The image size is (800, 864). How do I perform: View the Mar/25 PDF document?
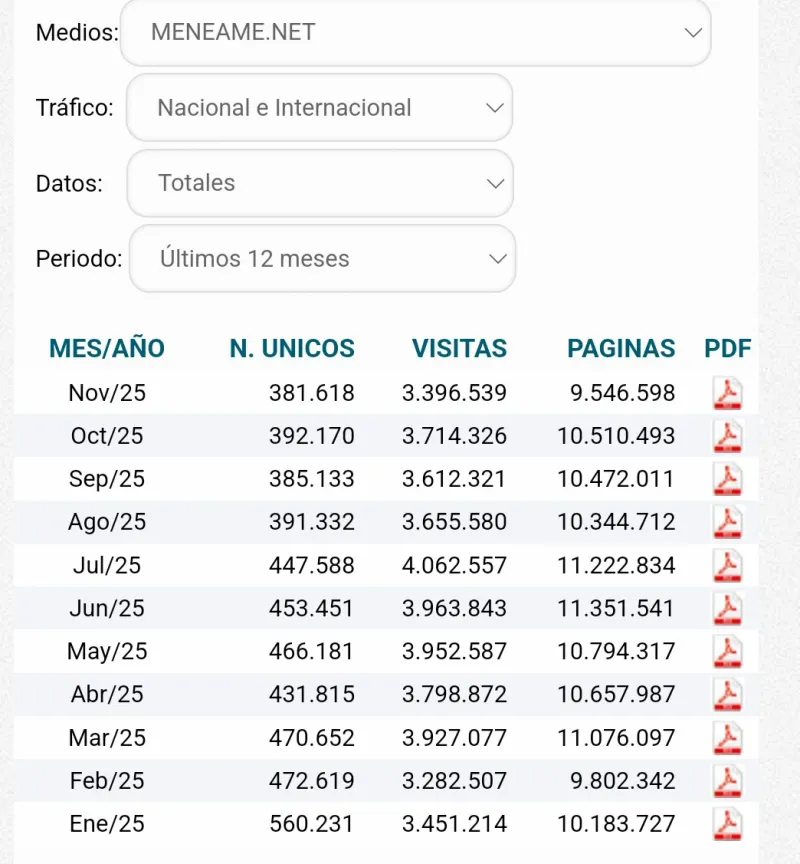tap(727, 737)
